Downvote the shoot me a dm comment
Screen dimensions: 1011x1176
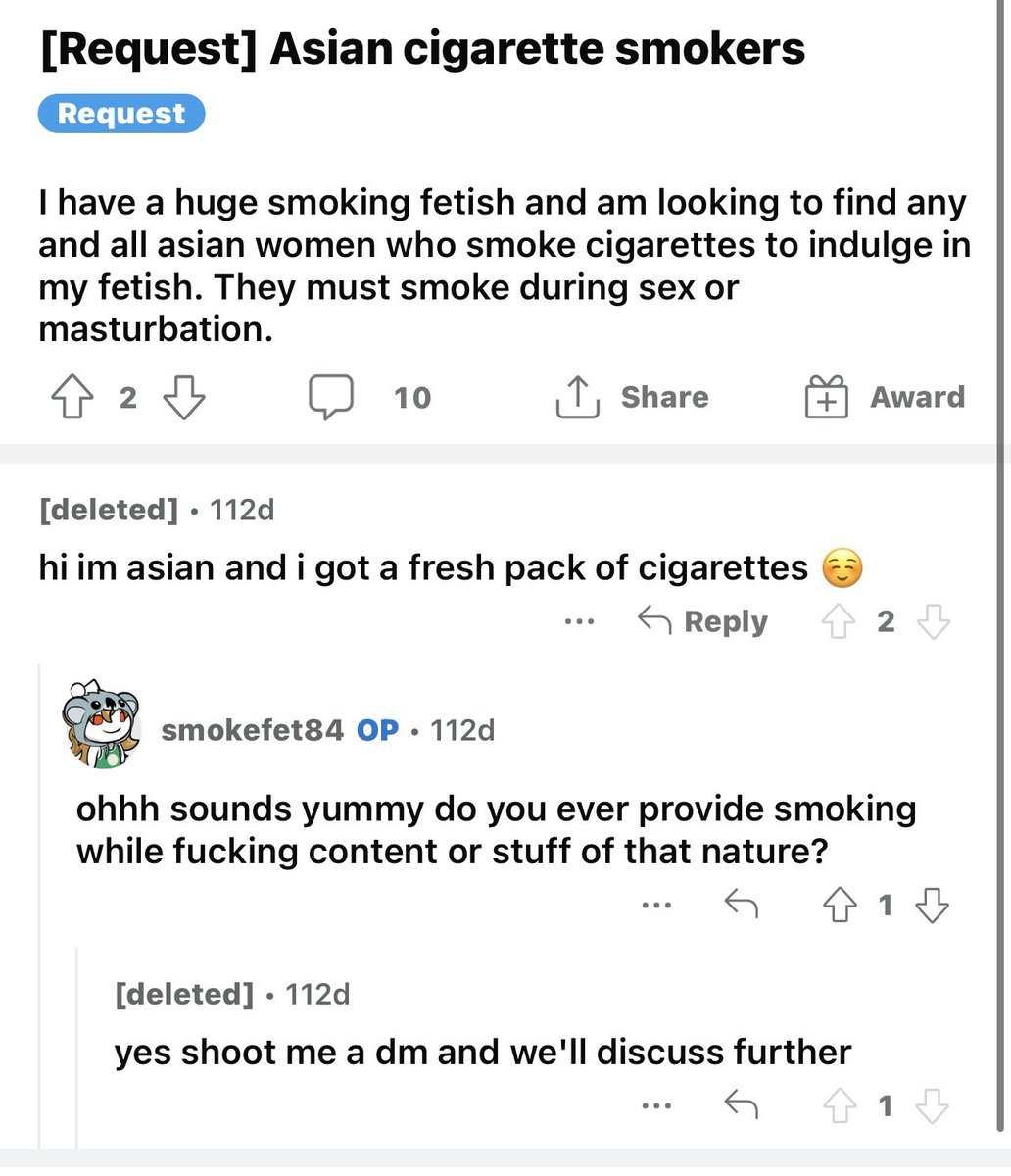932,1106
